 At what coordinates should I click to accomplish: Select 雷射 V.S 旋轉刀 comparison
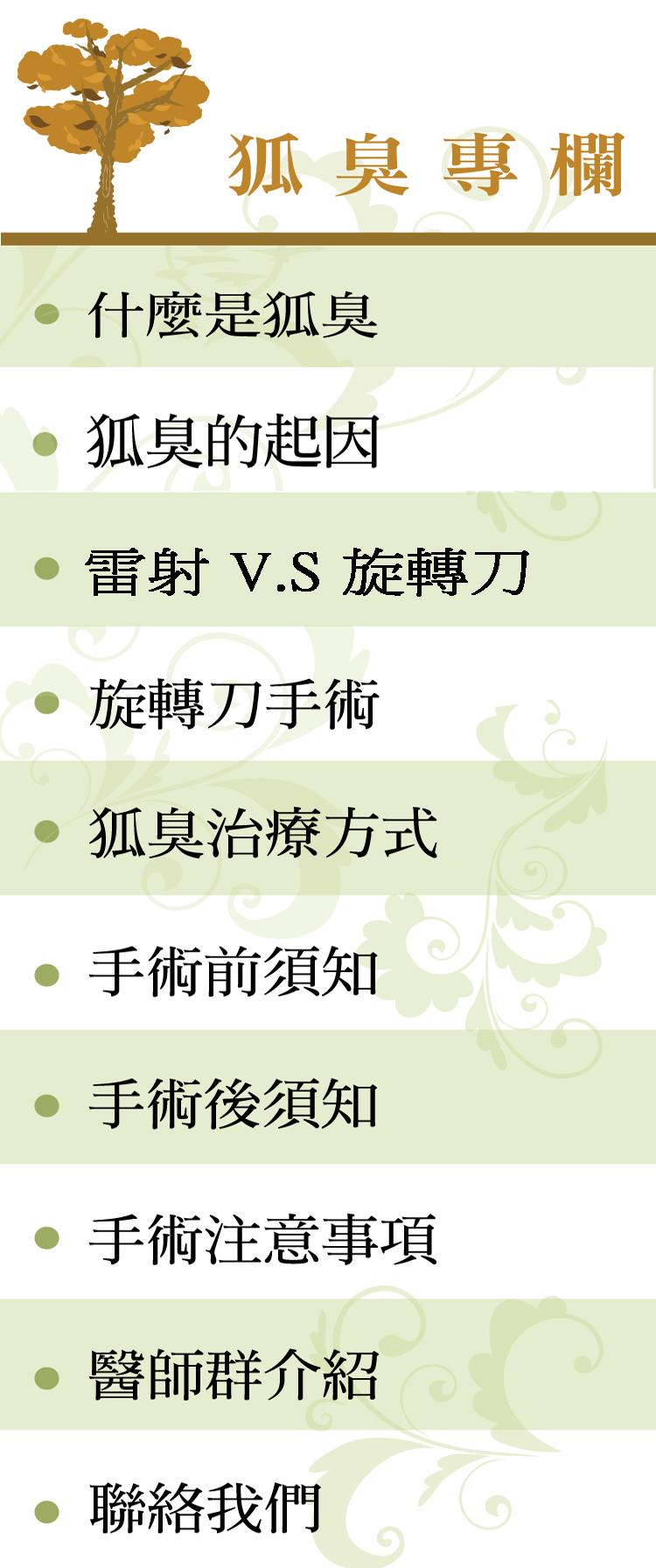pos(307,572)
